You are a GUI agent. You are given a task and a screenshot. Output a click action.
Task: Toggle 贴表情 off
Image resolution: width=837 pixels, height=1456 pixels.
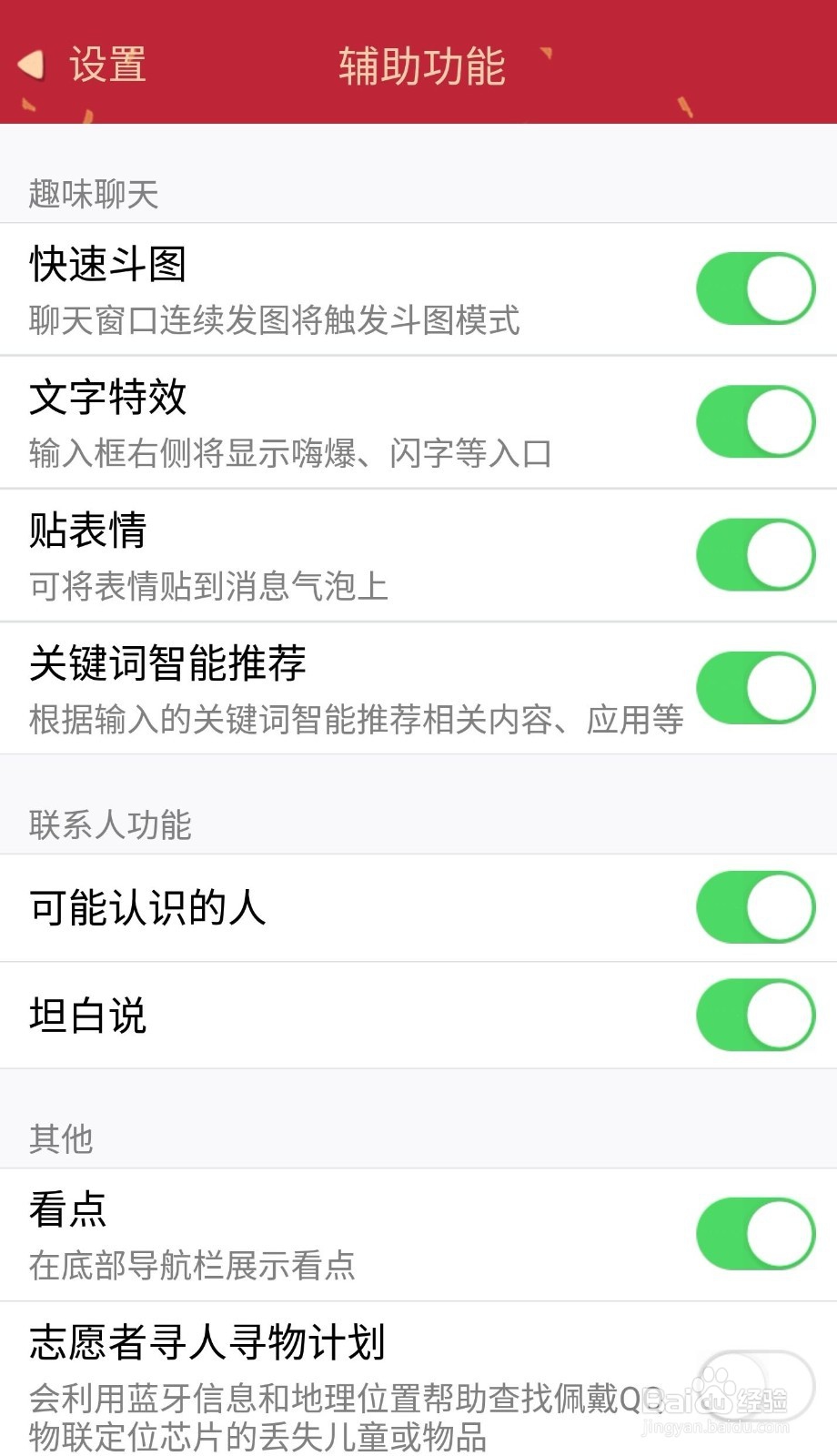pyautogui.click(x=755, y=553)
